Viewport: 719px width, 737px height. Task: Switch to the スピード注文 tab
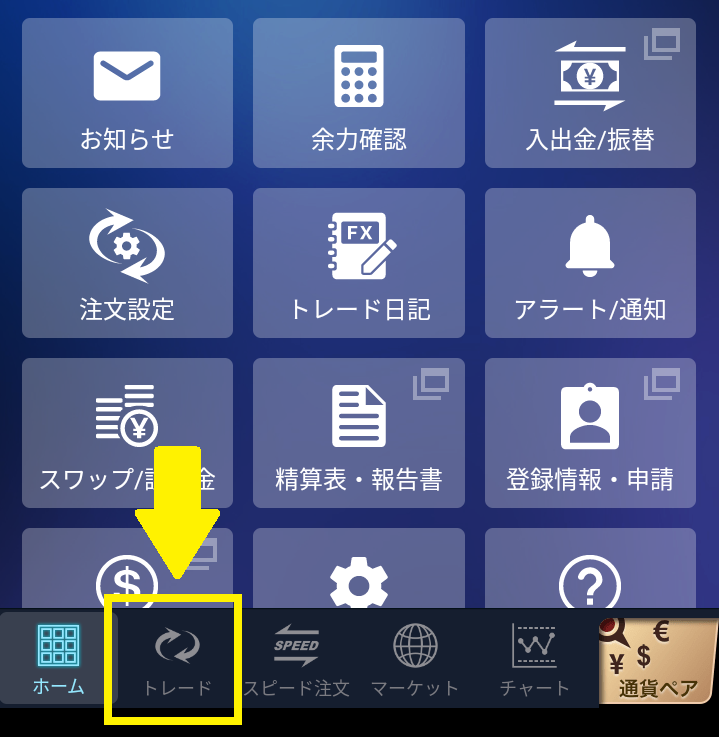pyautogui.click(x=297, y=659)
